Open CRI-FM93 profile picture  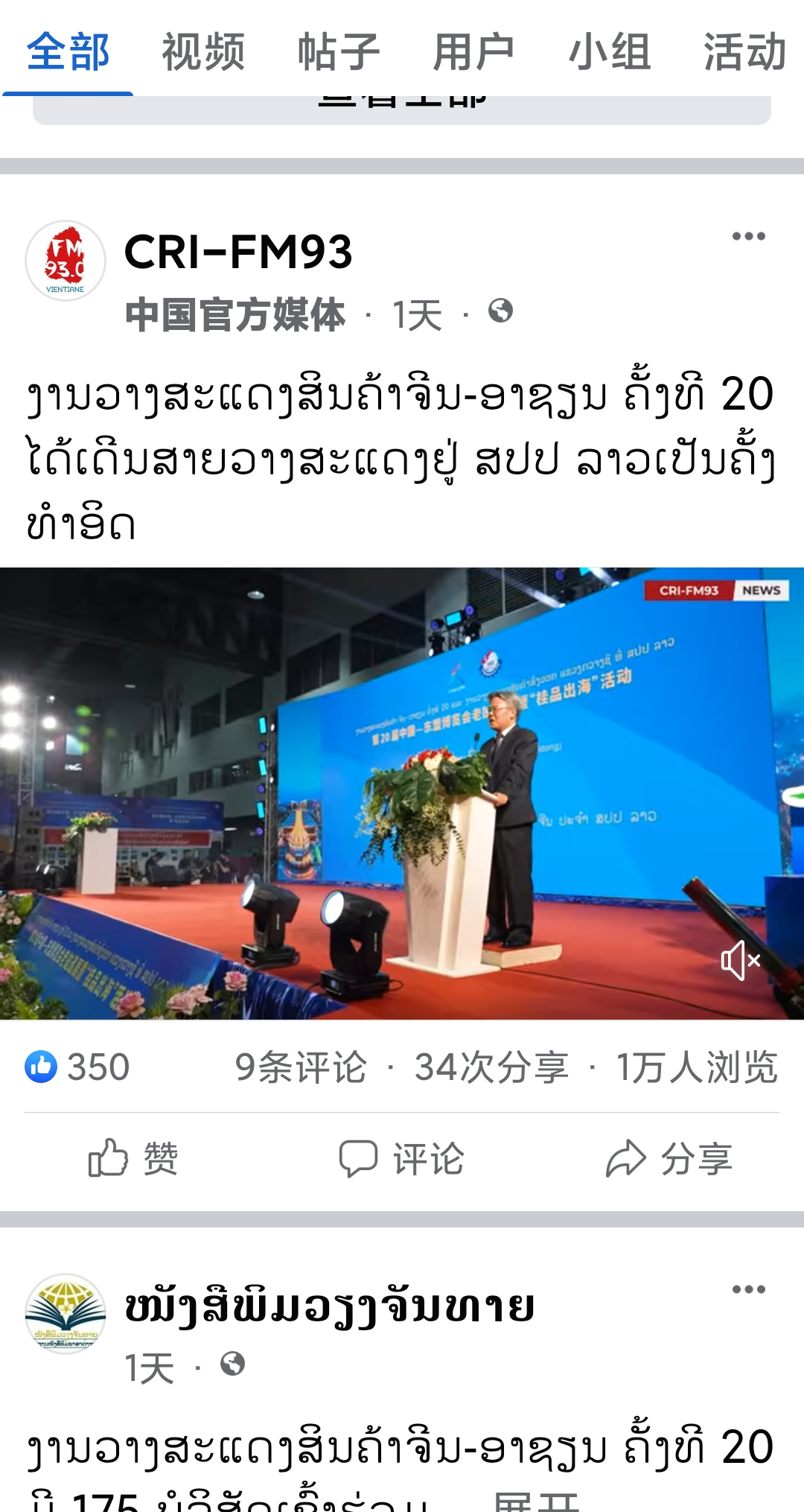[x=66, y=261]
